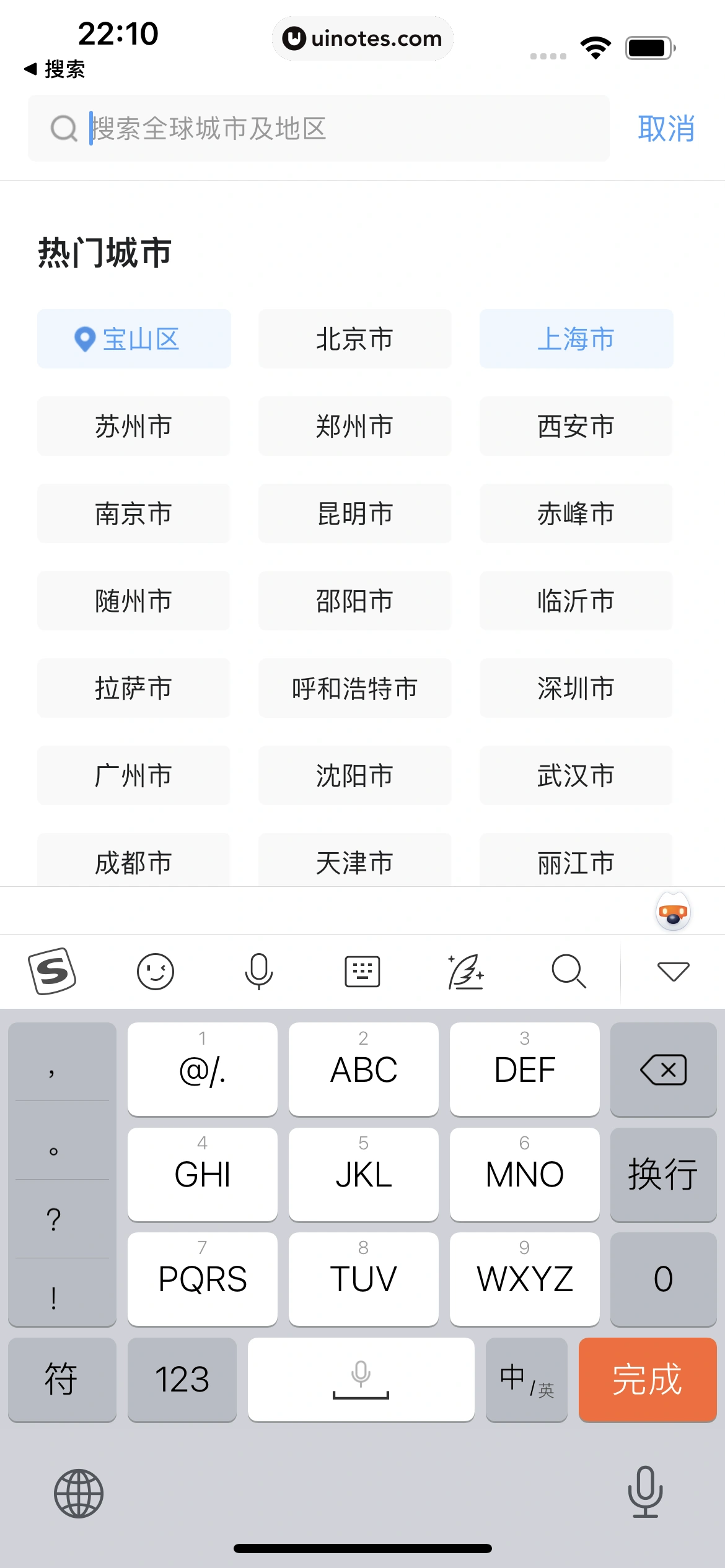
Task: Collapse the keyboard using the down chevron
Action: coord(673,971)
